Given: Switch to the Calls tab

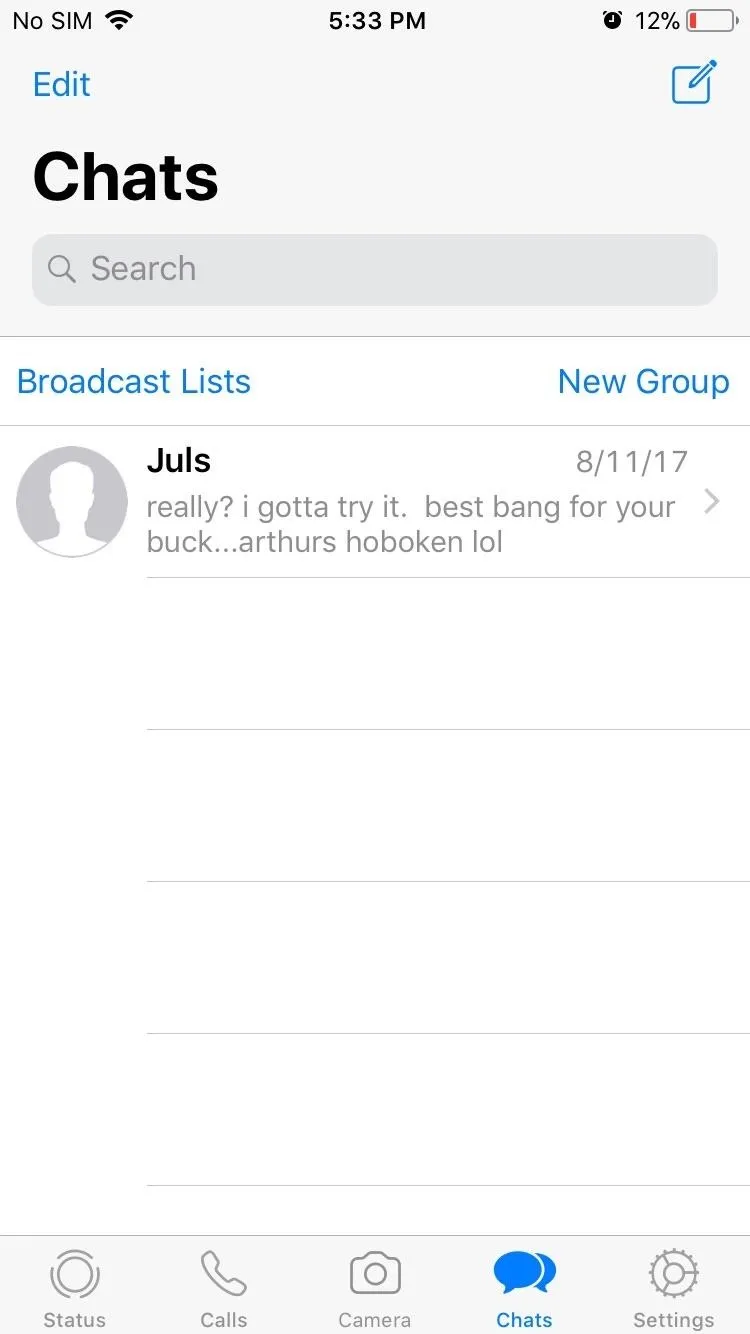Looking at the screenshot, I should point(224,1289).
